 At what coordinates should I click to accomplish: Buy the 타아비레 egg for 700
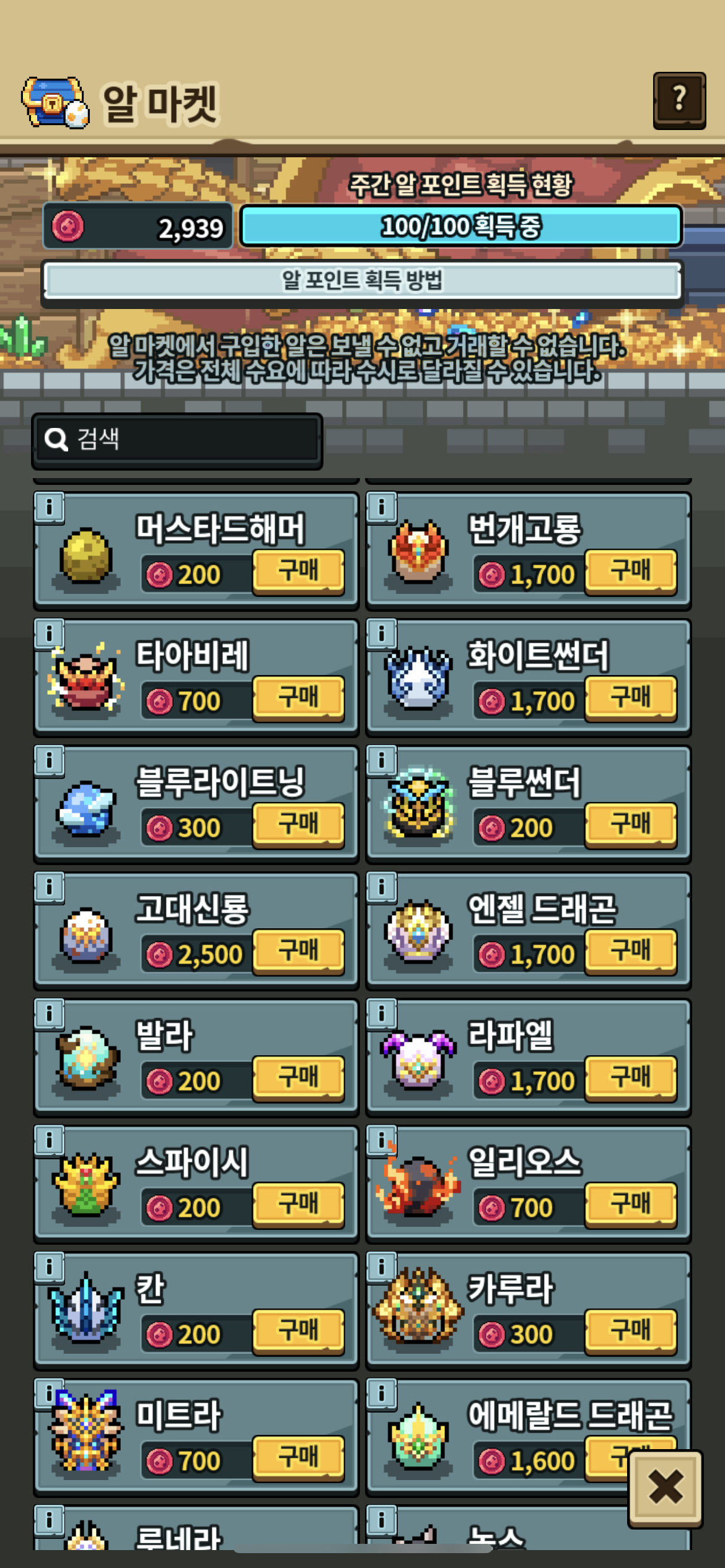coord(298,698)
